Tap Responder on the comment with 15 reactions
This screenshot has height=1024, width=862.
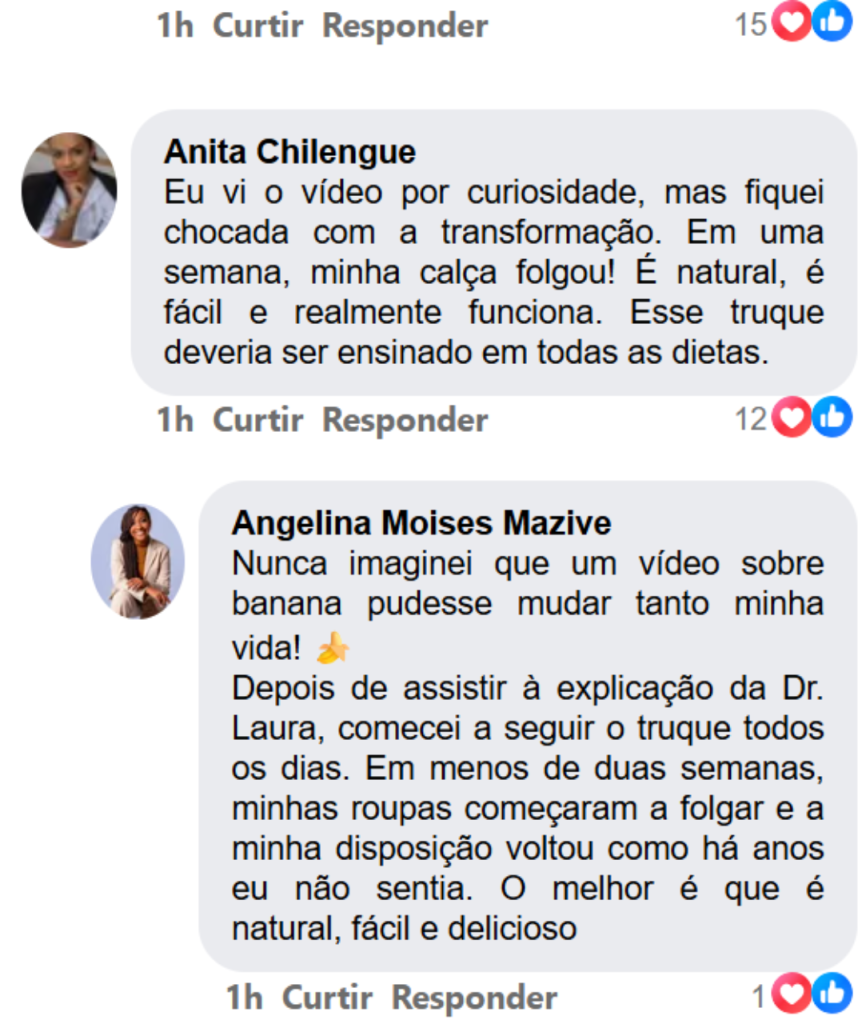click(404, 26)
